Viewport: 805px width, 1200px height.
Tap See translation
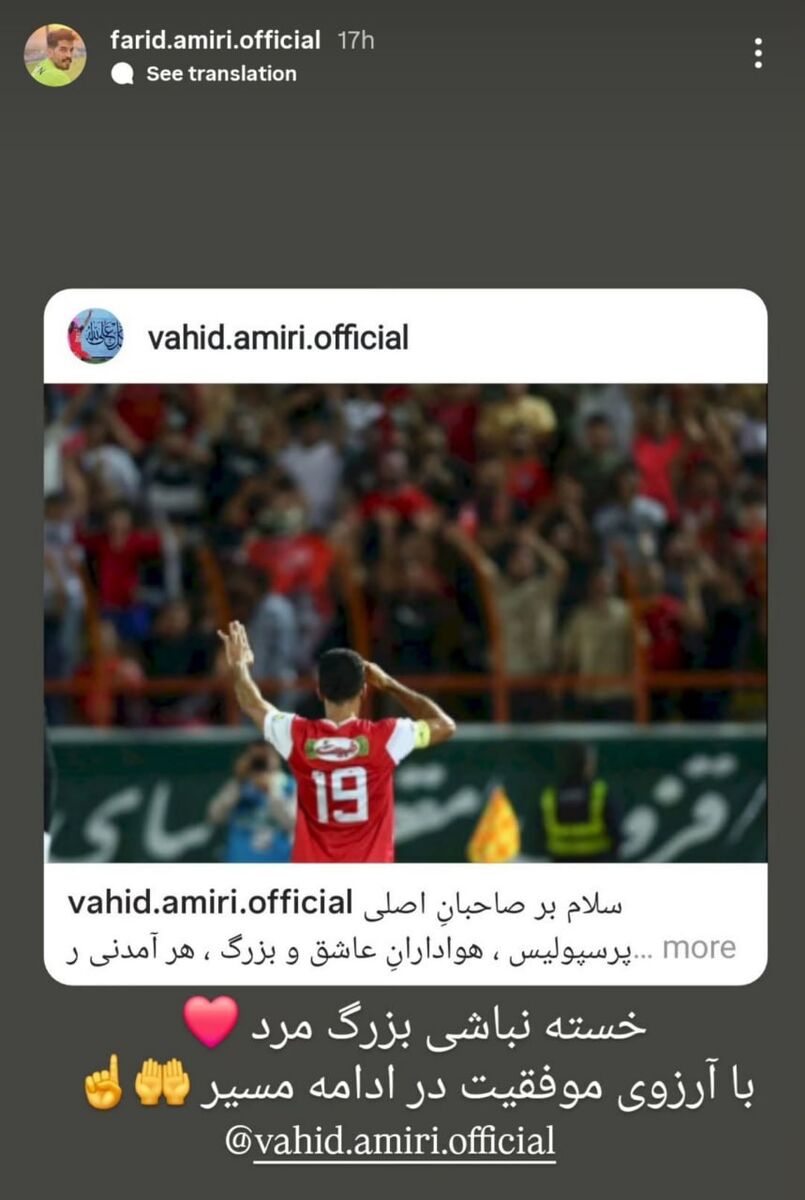220,74
